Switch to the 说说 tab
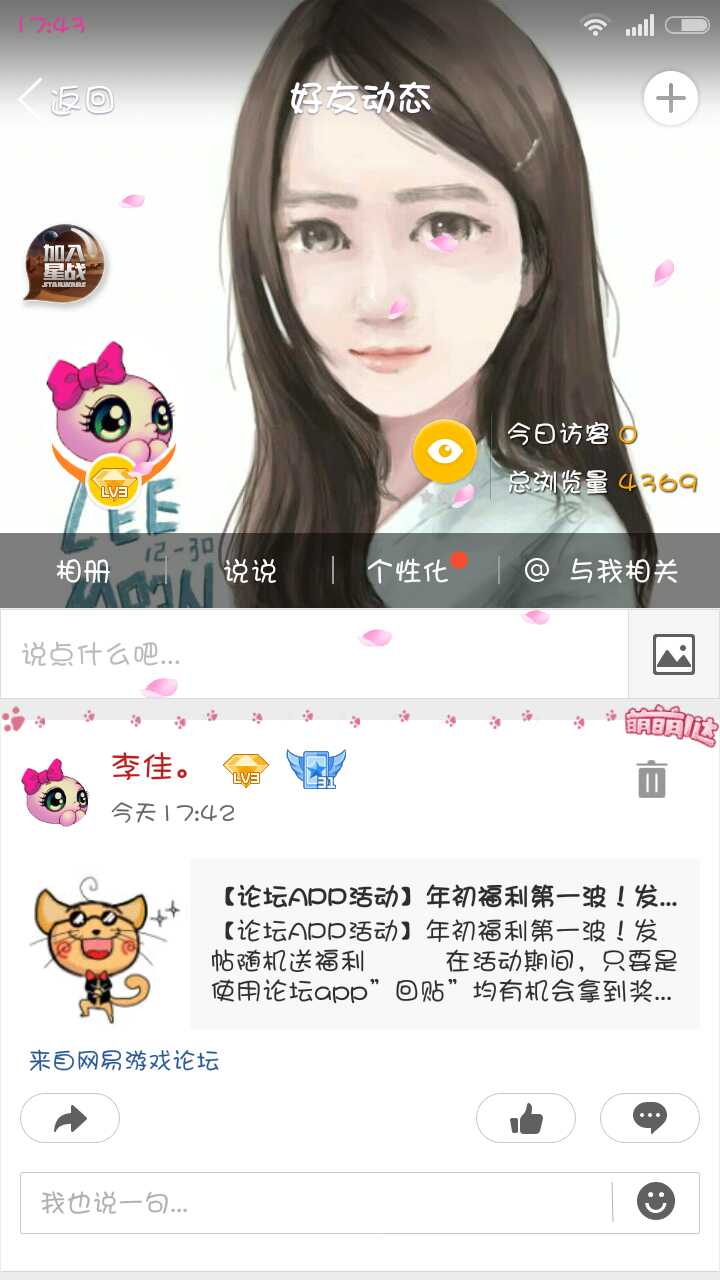 (250, 571)
